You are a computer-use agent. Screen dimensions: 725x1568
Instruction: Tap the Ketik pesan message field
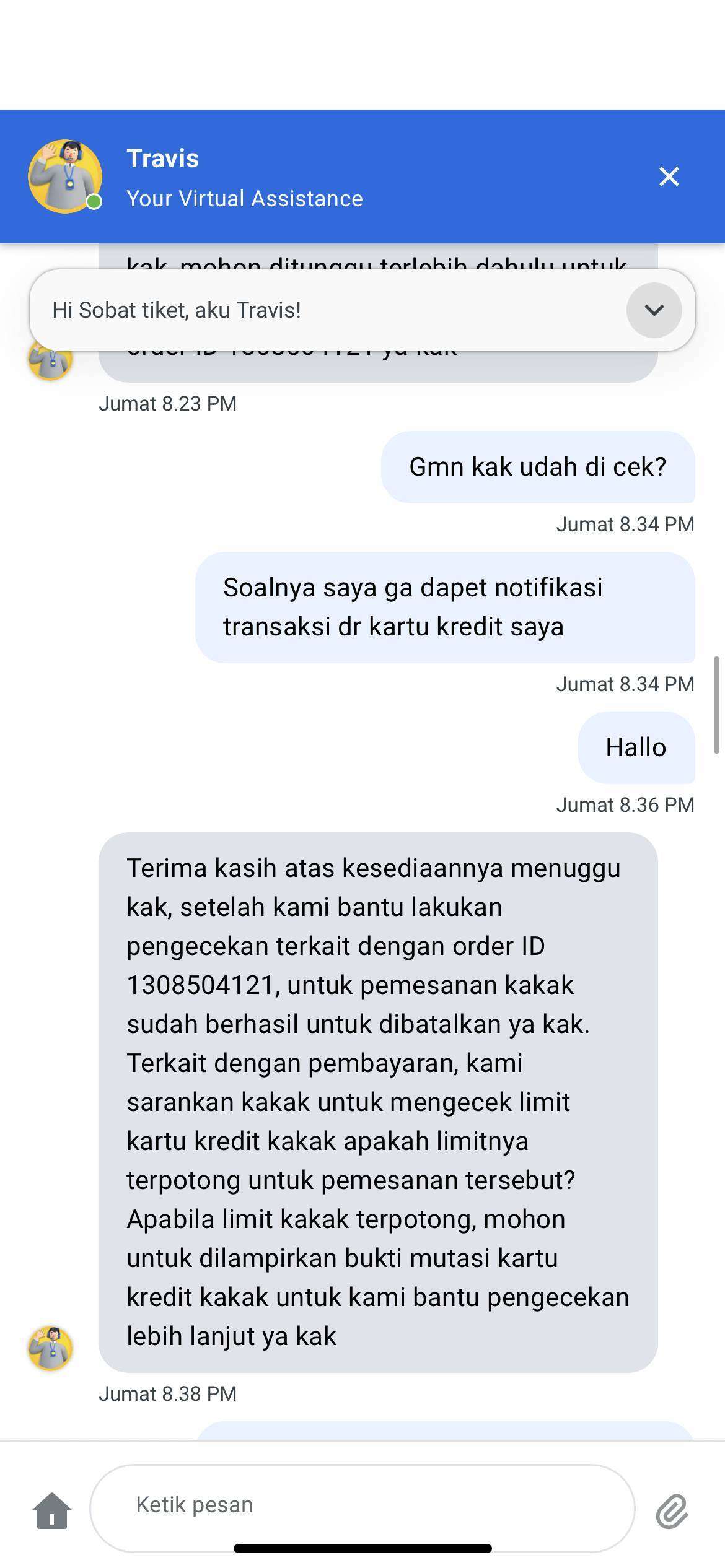click(x=362, y=1507)
